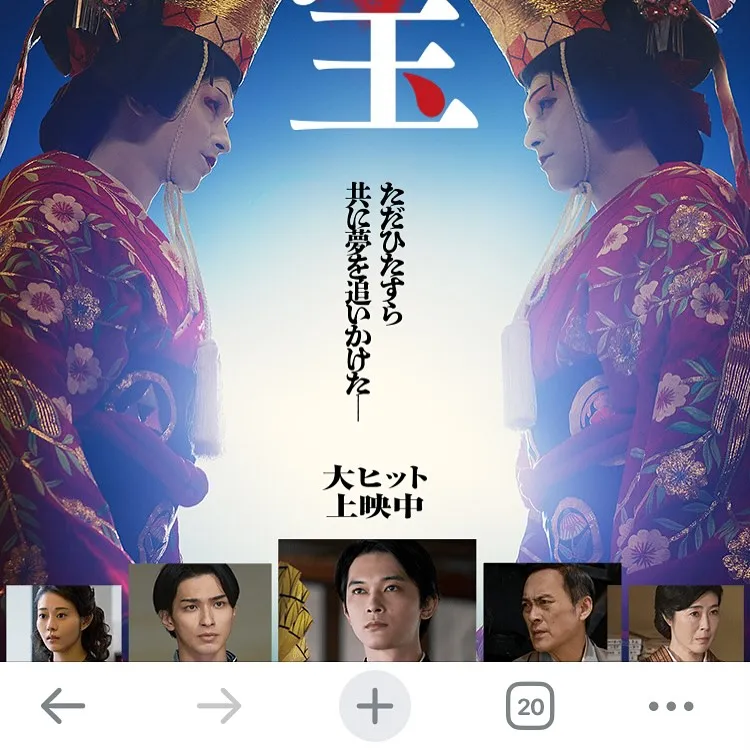Go back to the previous page

63,707
